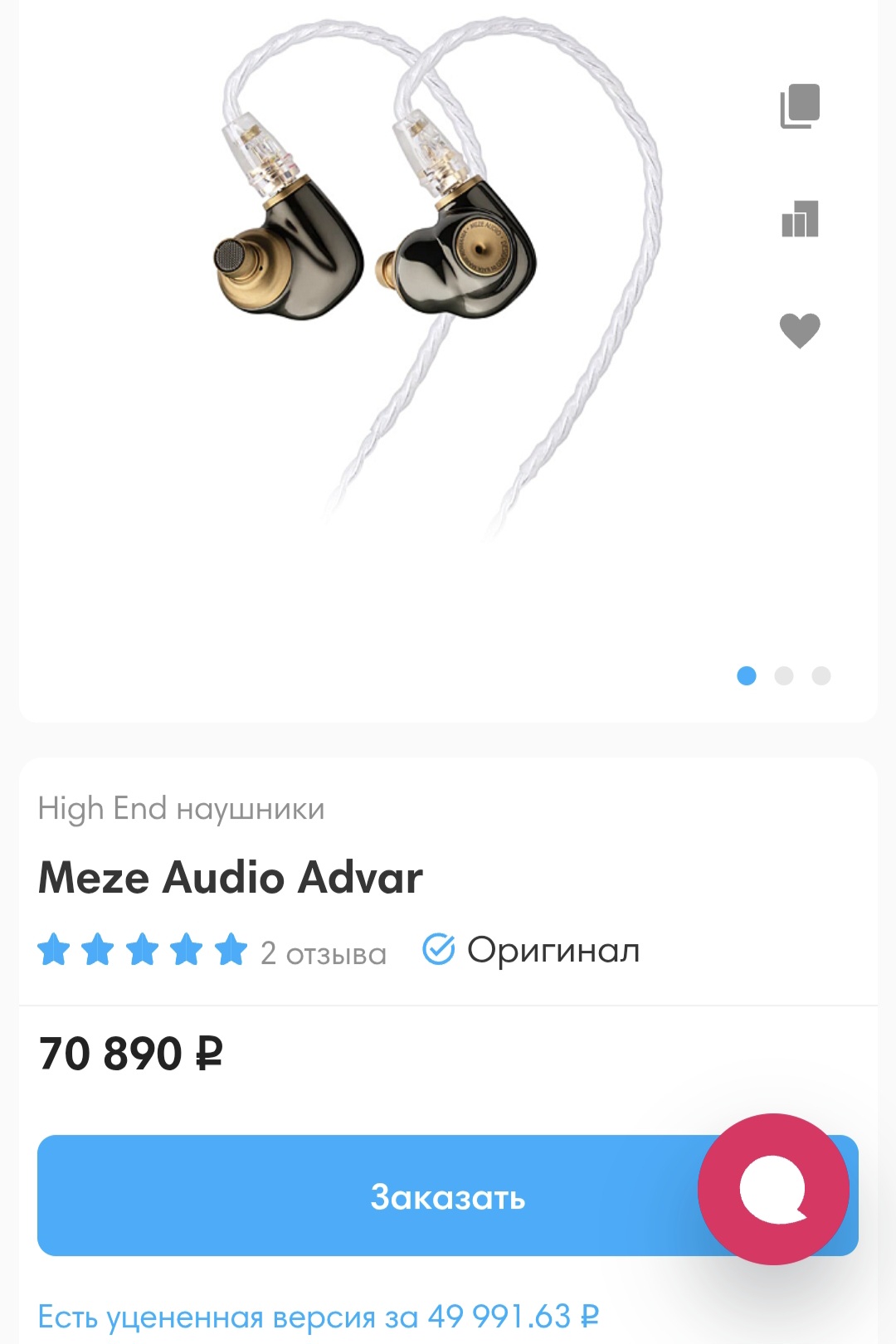
Task: Add the product to favorites with heart
Action: (800, 331)
